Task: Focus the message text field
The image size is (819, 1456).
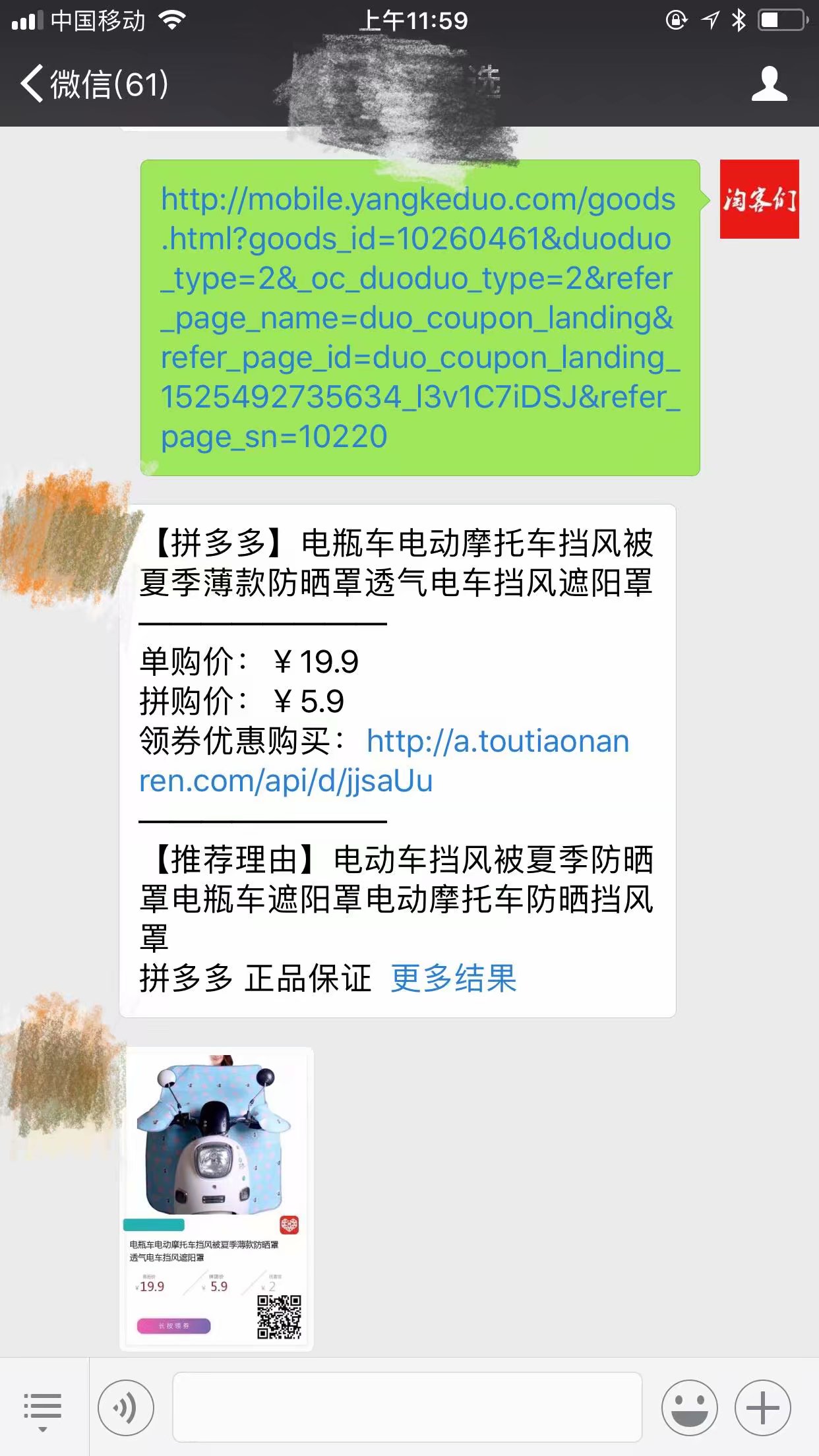Action: click(407, 1407)
